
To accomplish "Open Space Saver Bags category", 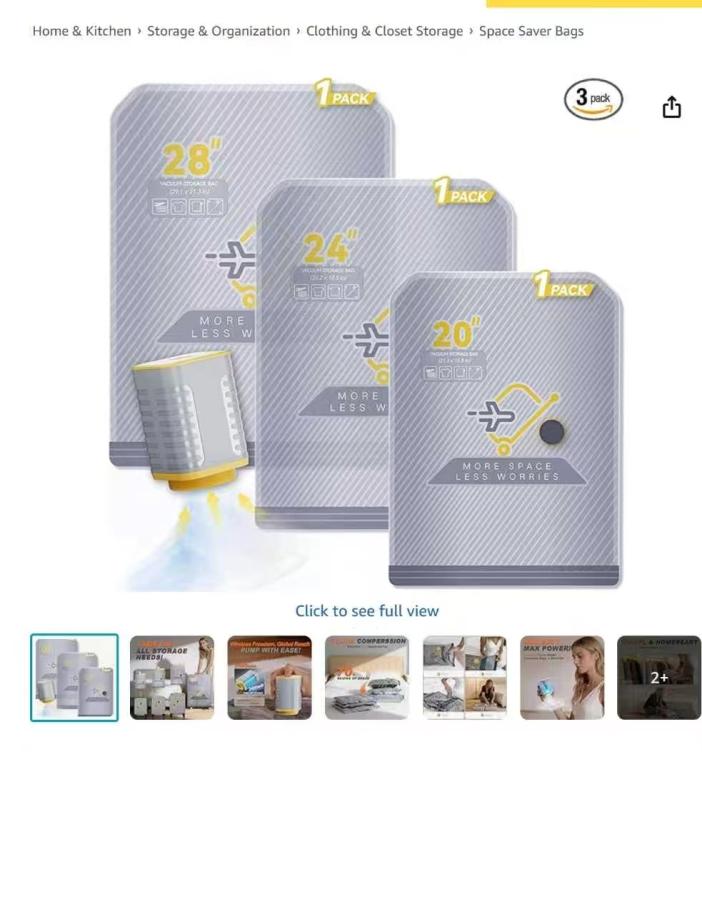I will click(531, 31).
